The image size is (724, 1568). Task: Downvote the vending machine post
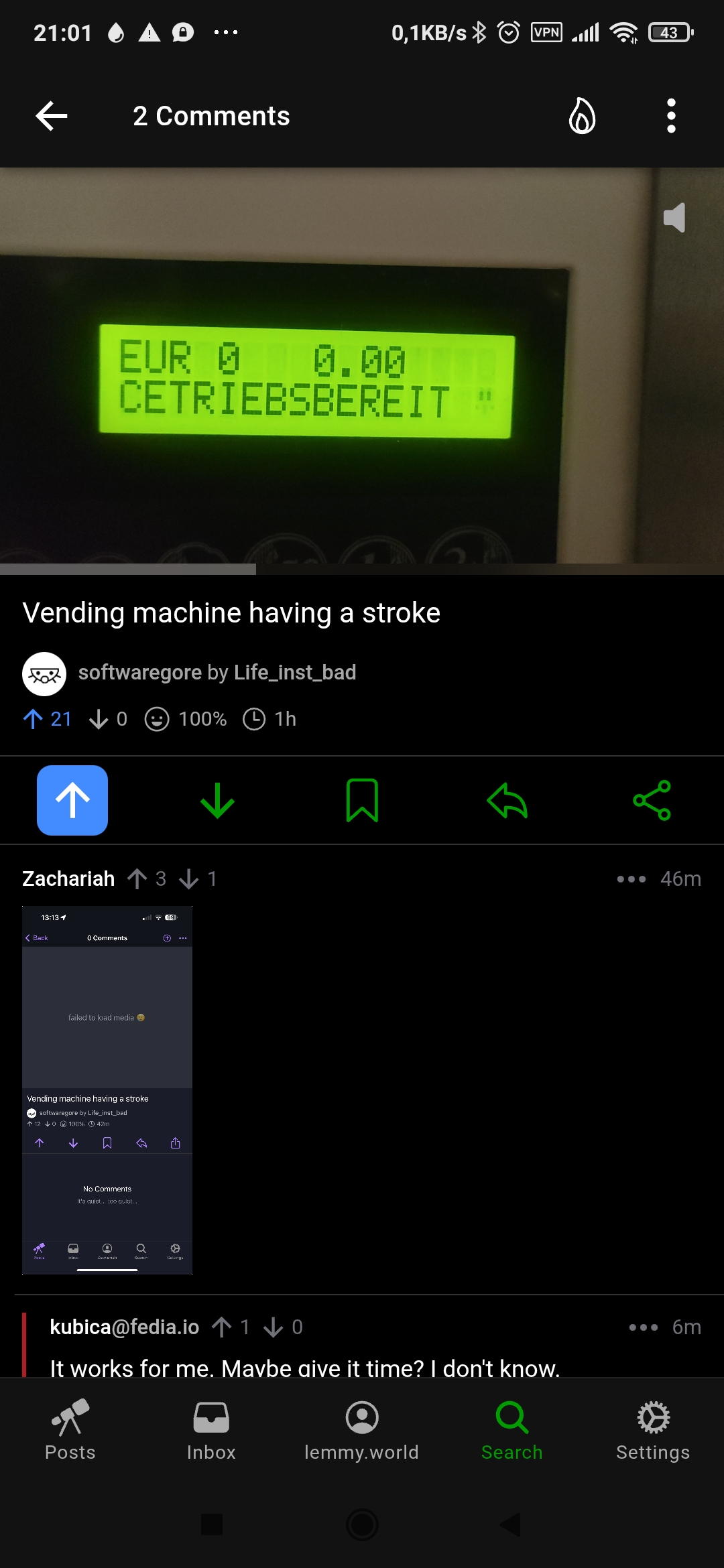217,800
